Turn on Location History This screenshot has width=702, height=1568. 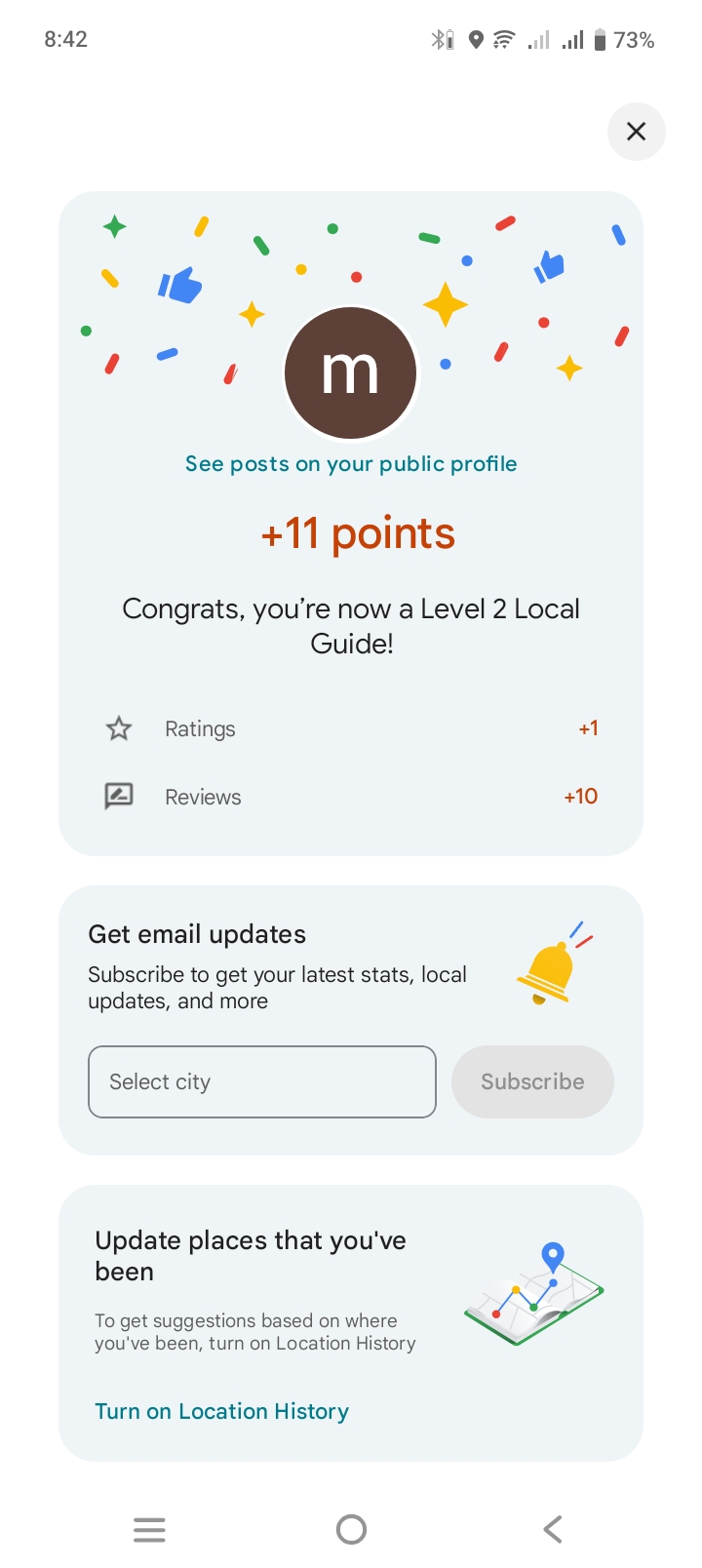point(221,1411)
